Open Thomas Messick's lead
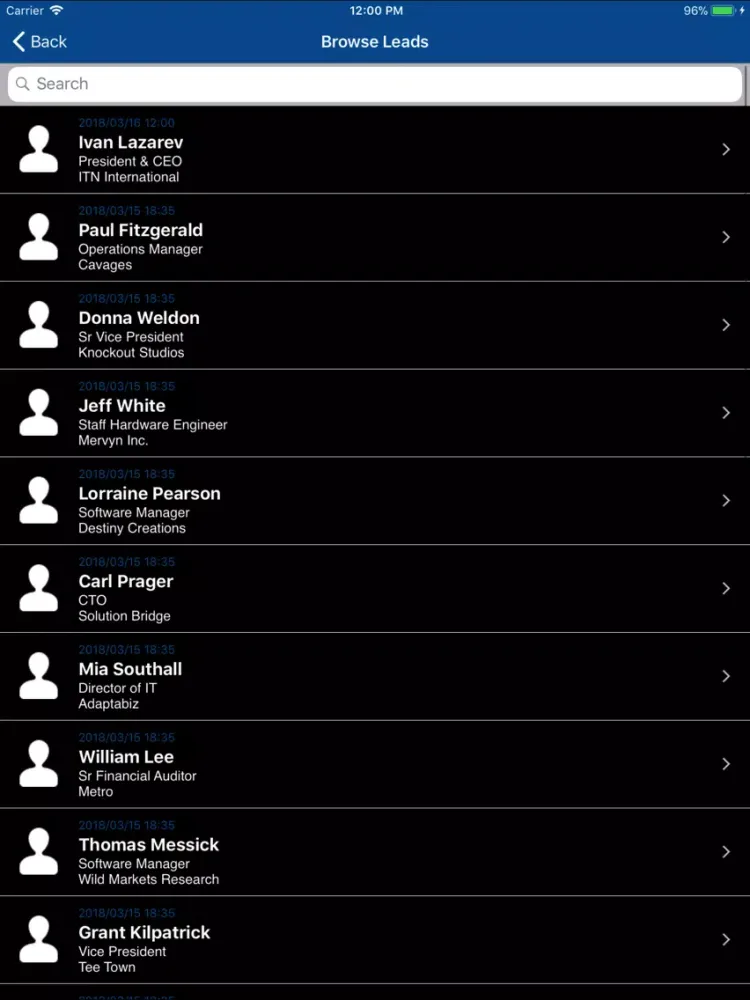 [375, 853]
